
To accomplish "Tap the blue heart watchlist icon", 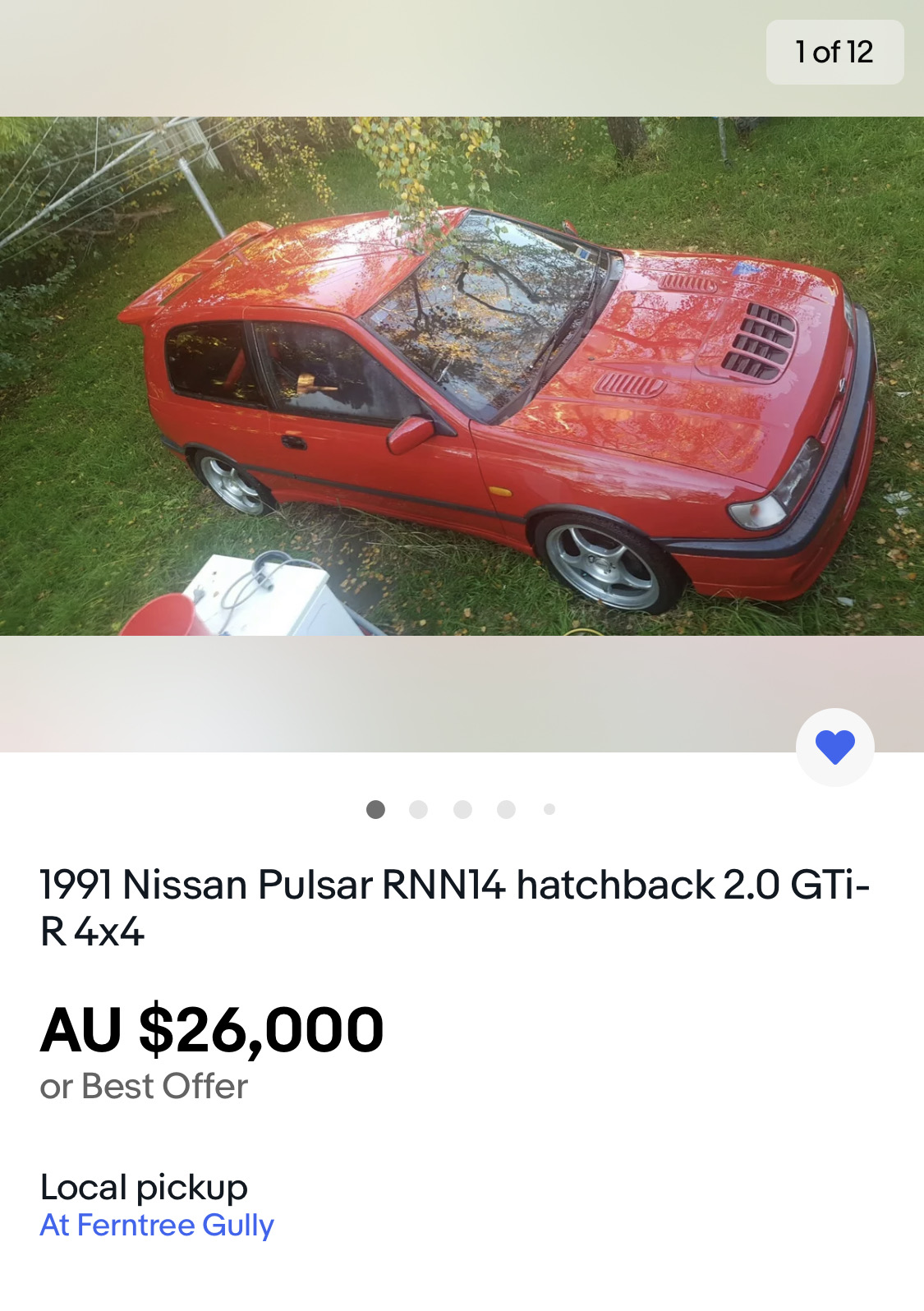I will pos(834,747).
